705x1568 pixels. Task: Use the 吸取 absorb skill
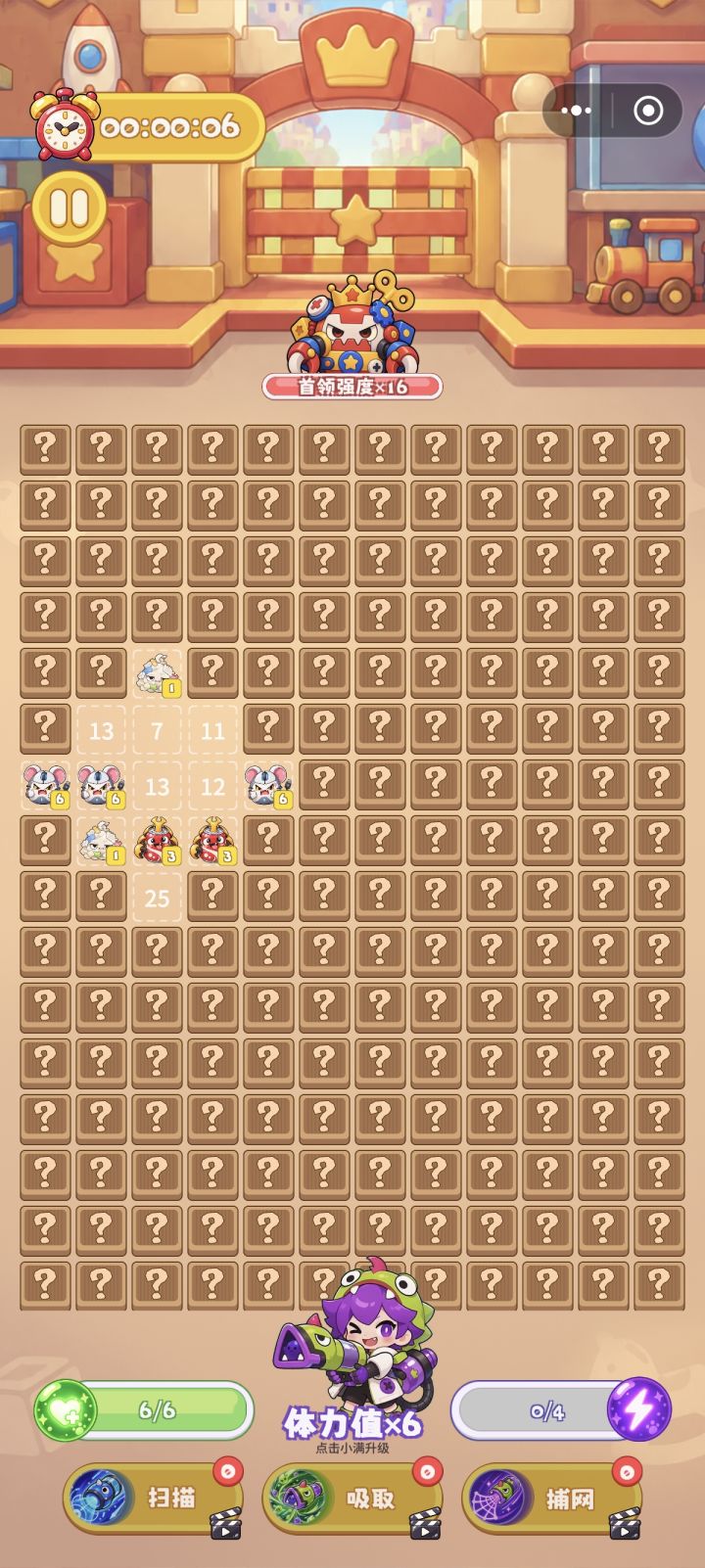pyautogui.click(x=352, y=1498)
